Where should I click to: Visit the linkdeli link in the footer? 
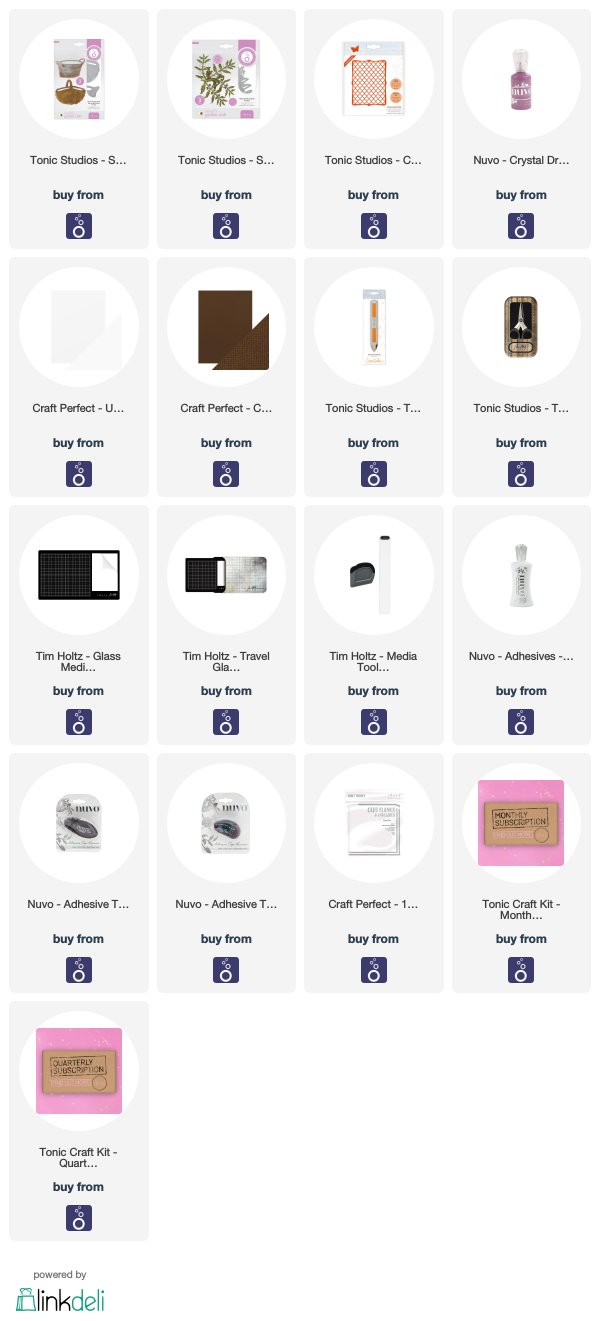pos(60,1298)
